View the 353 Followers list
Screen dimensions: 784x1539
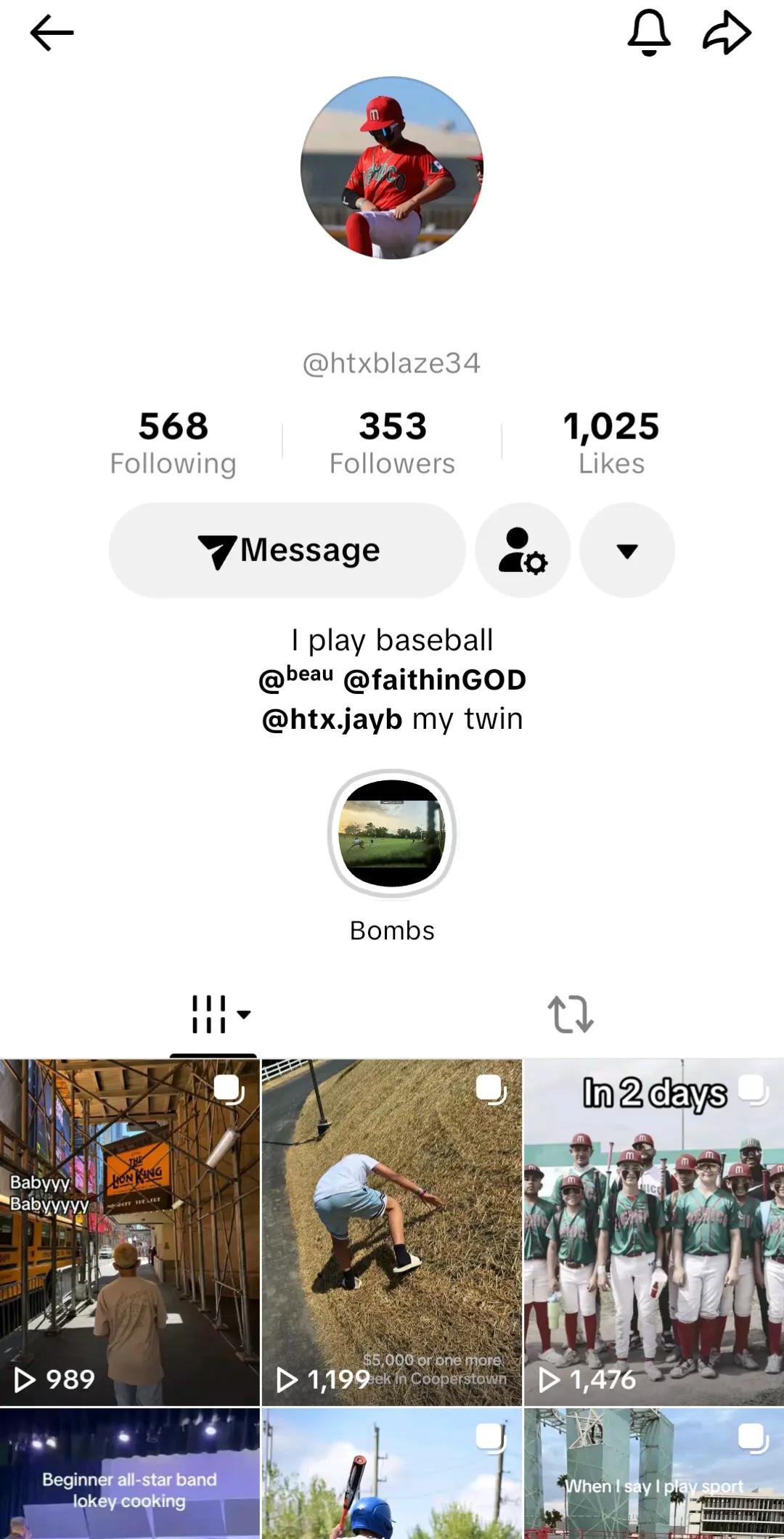coord(393,443)
